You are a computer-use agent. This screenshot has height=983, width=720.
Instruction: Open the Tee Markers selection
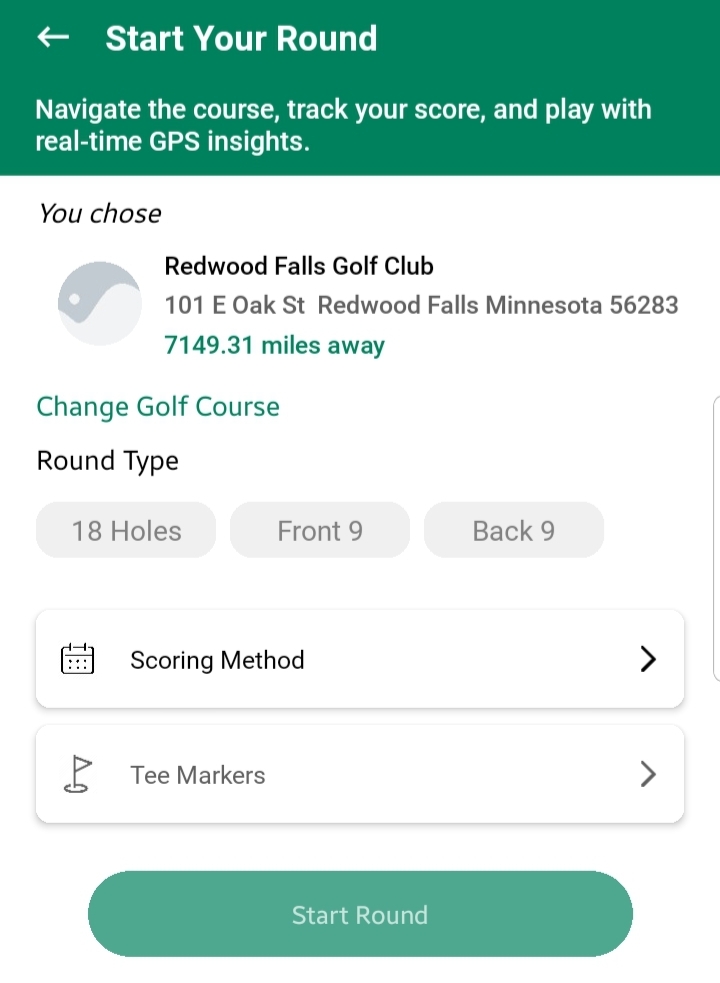(x=360, y=775)
